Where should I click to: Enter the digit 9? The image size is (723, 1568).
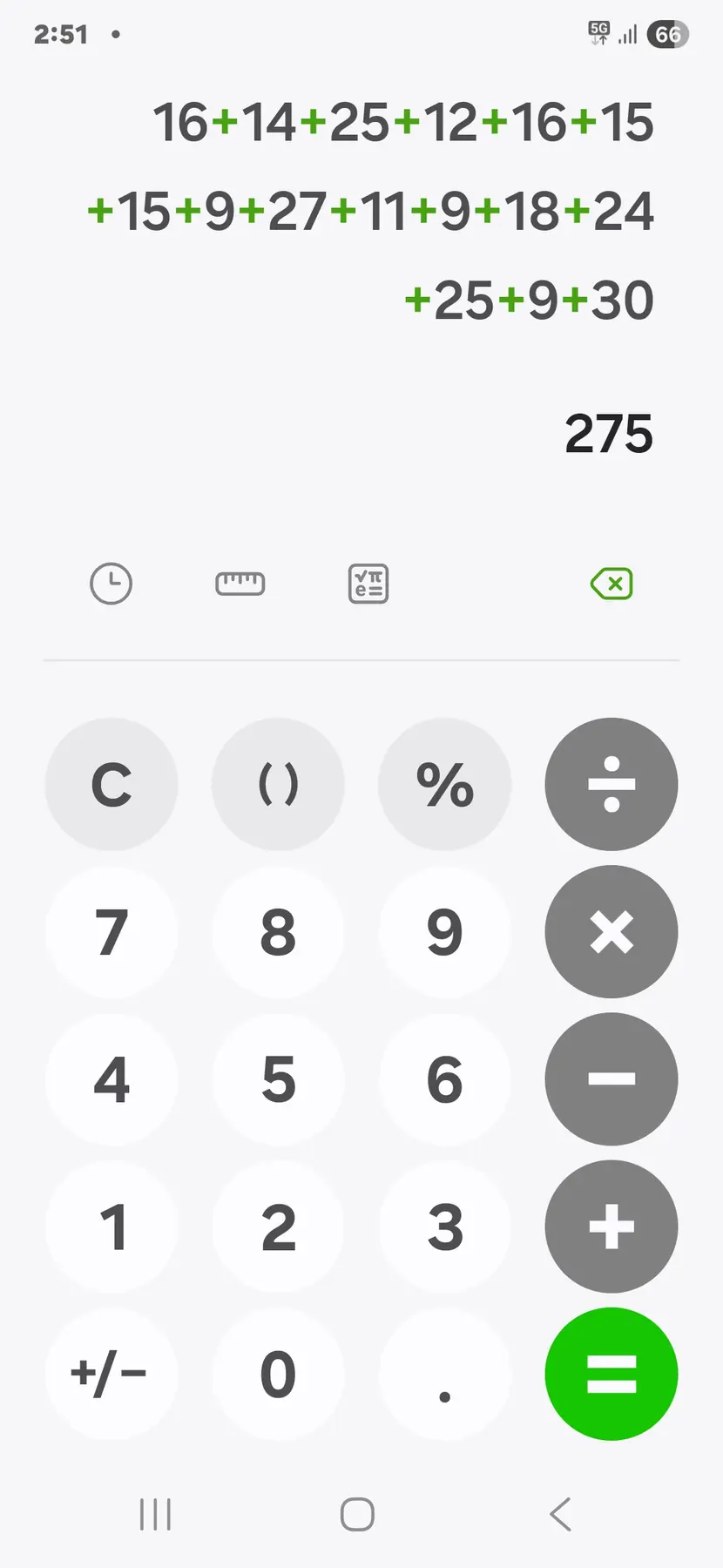[x=444, y=931]
